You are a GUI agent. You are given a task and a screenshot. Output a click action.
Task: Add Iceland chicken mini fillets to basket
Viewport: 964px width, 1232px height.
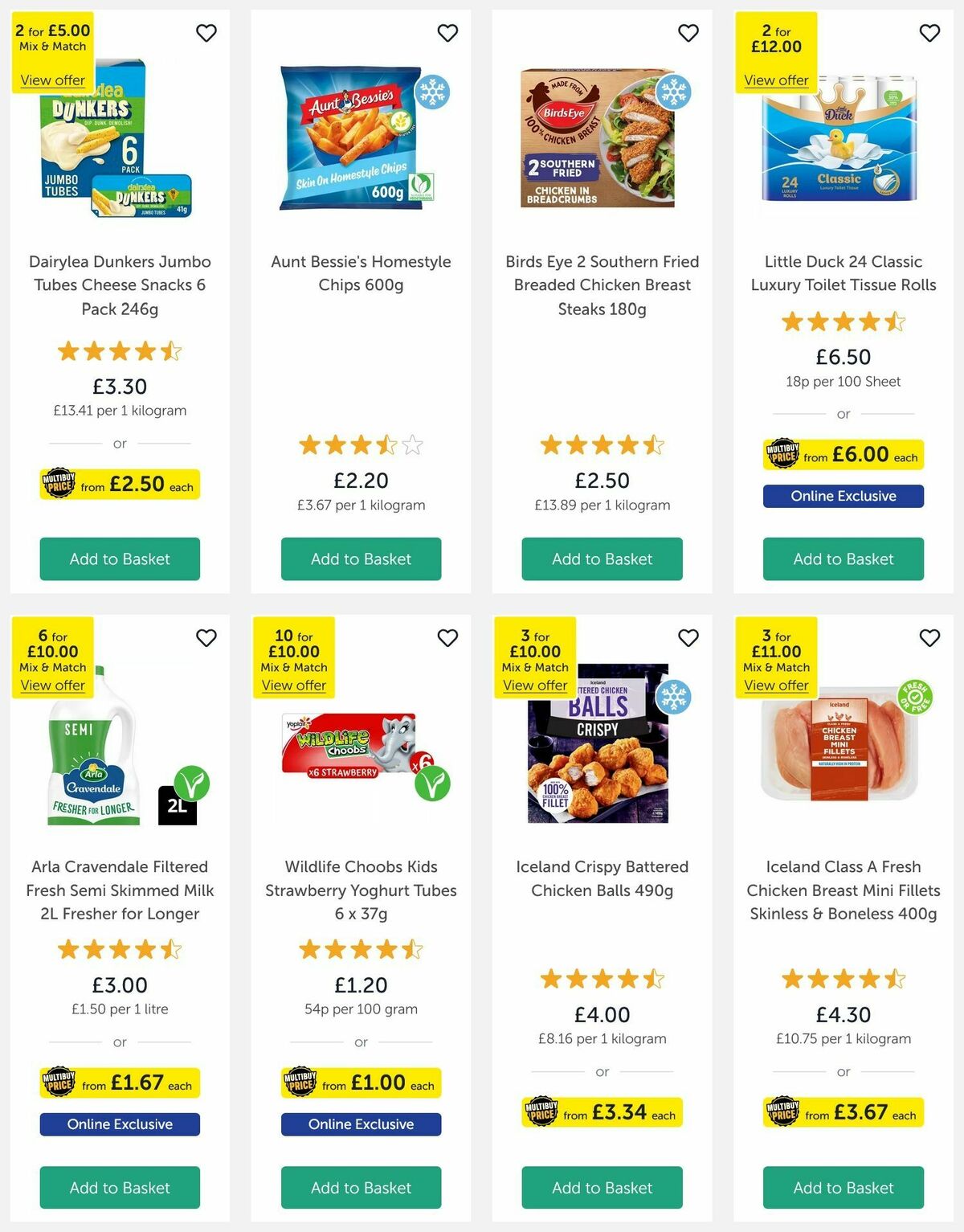843,1188
